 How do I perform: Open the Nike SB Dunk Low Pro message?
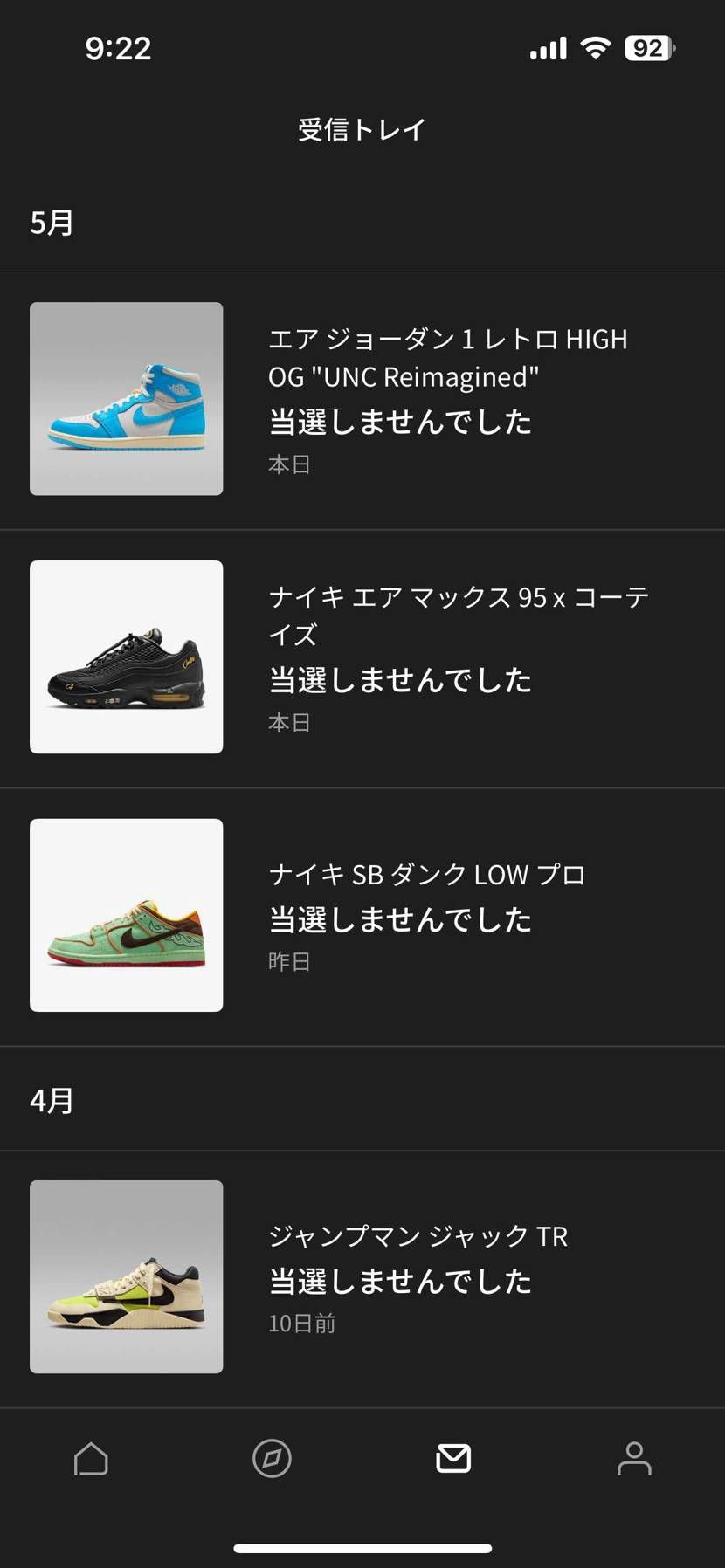point(362,916)
